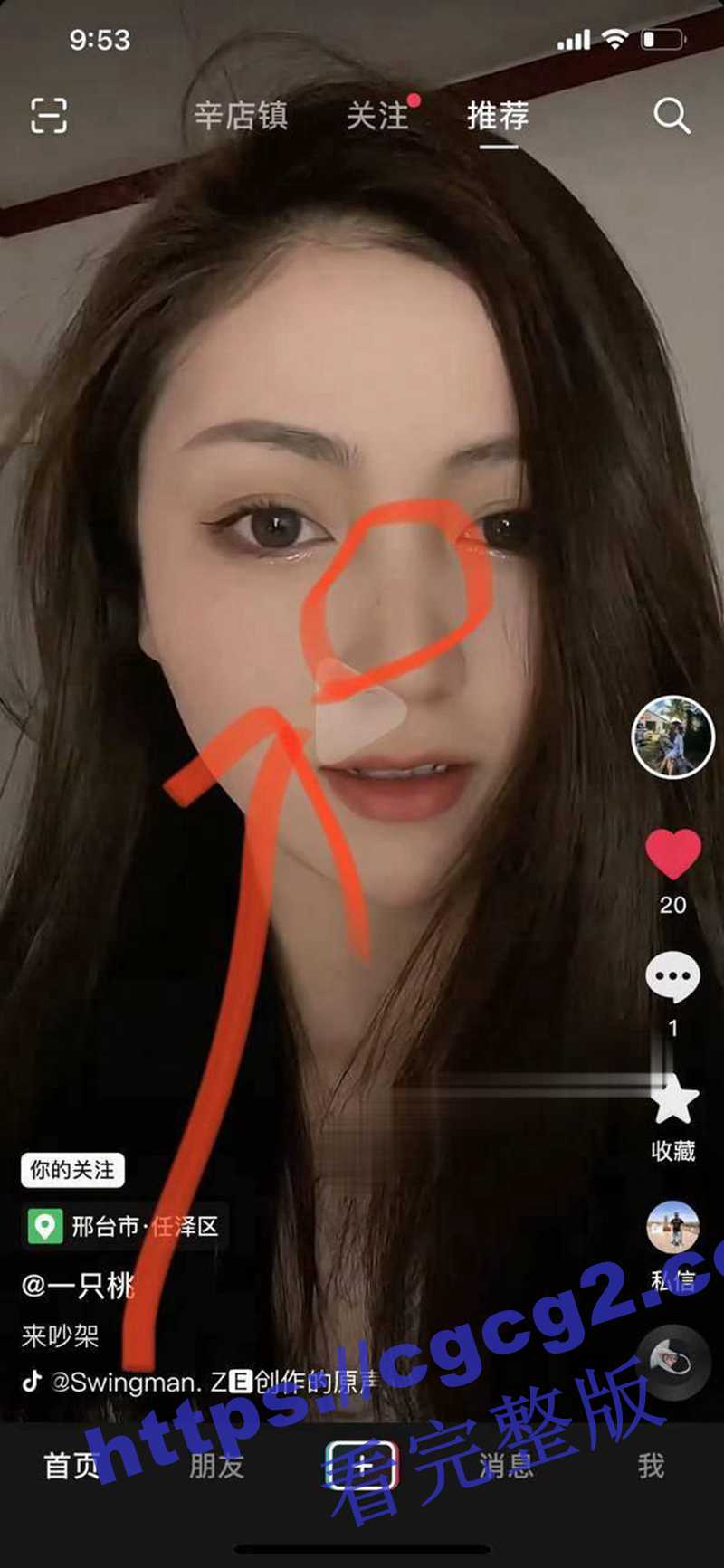Switch to the 朋友 tab
The image size is (724, 1568).
[x=216, y=1465]
